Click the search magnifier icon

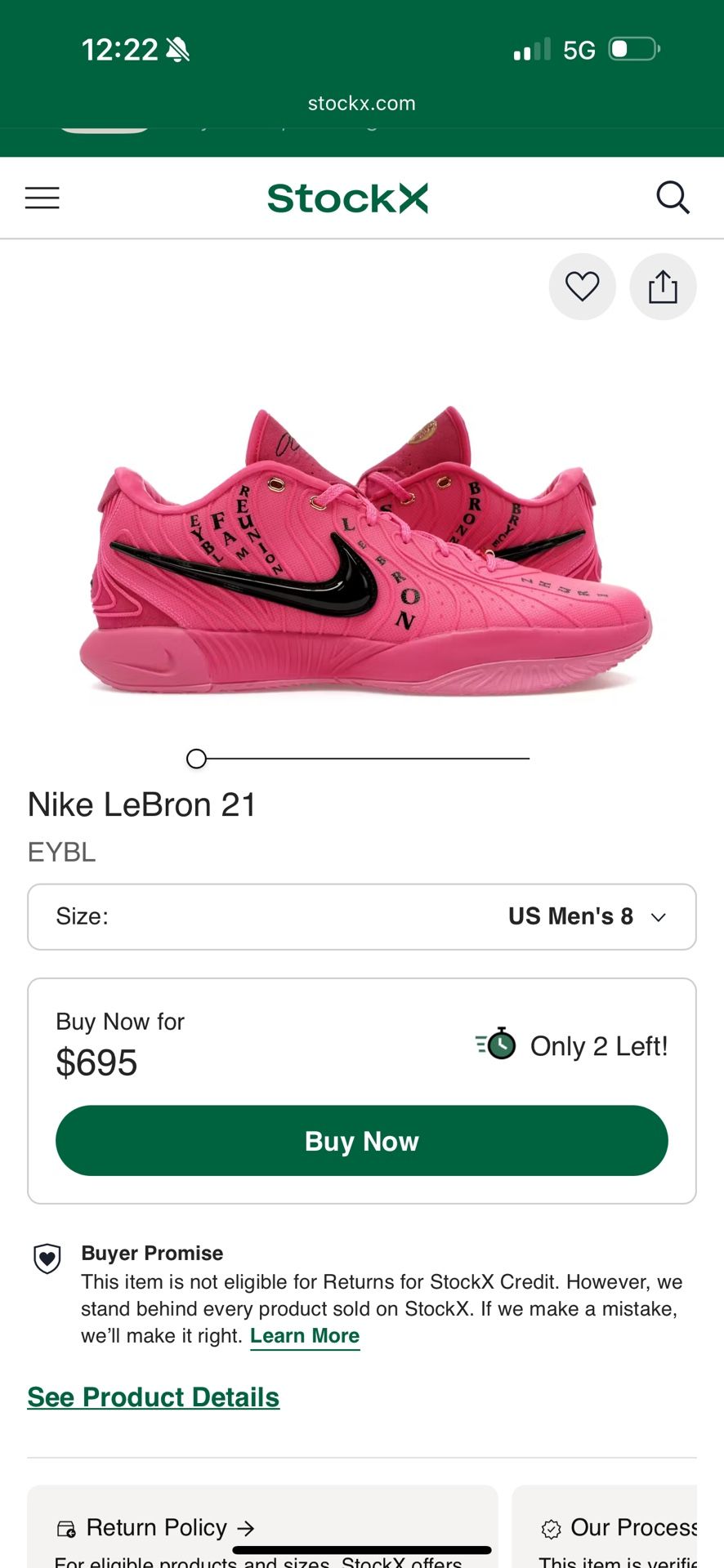click(673, 197)
